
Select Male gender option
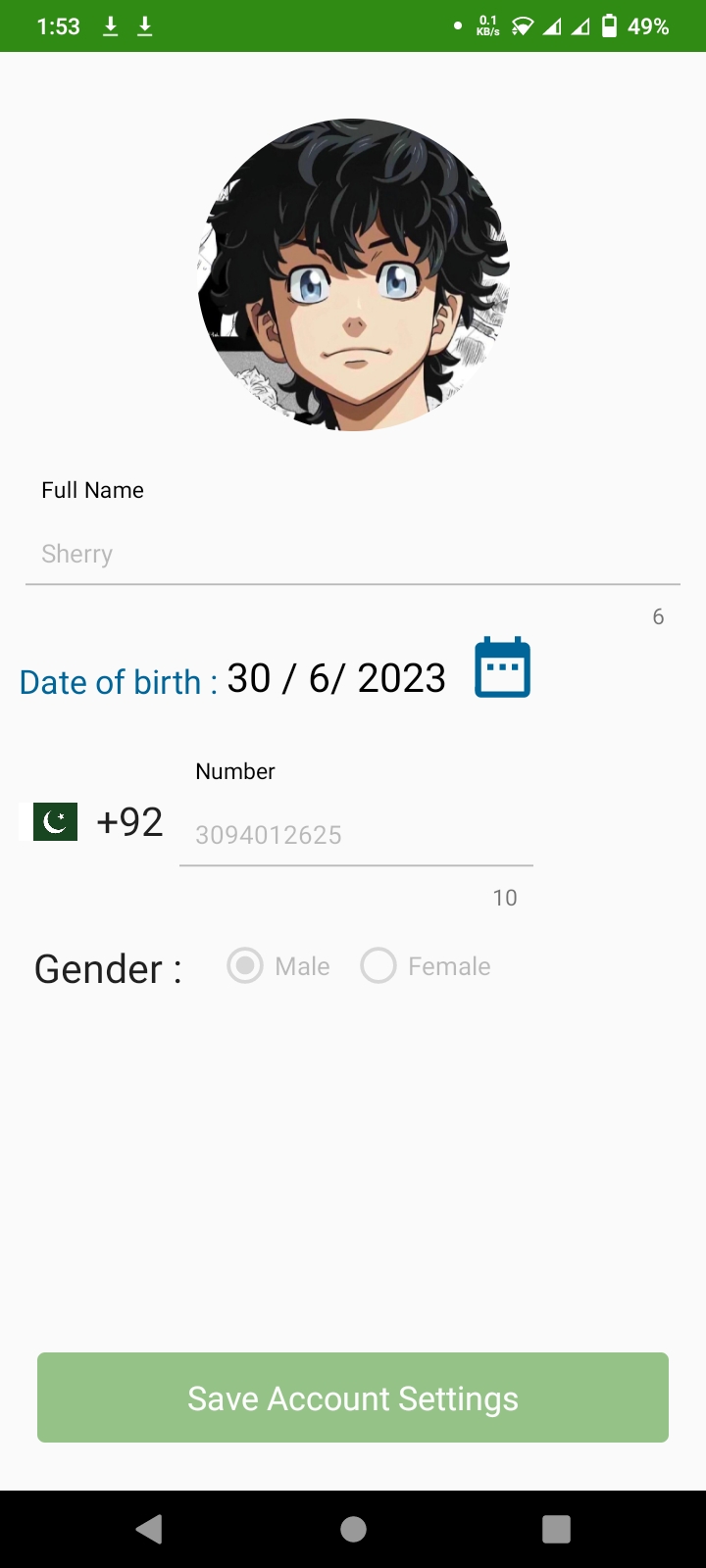245,966
